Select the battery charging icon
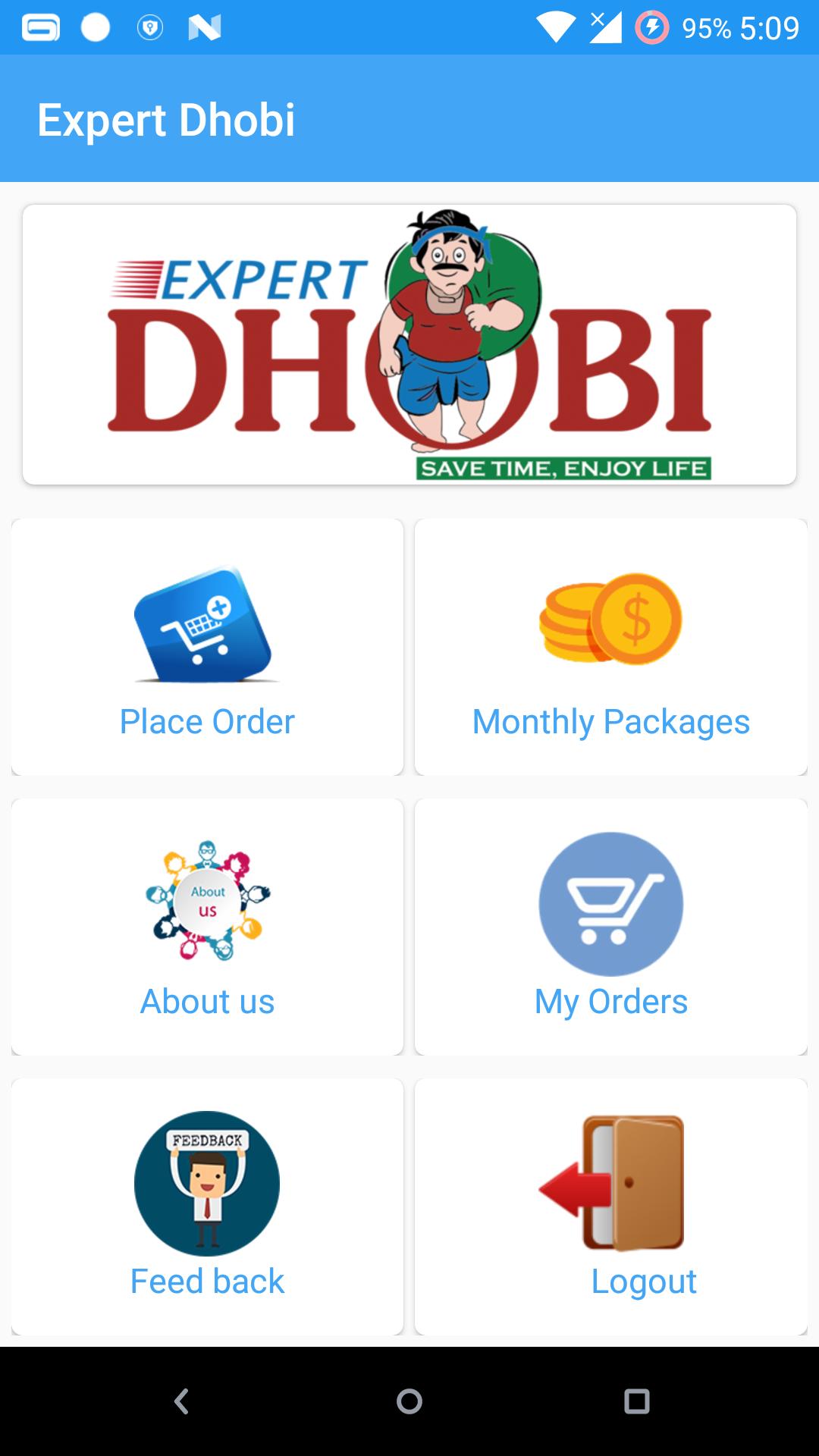 [x=653, y=25]
